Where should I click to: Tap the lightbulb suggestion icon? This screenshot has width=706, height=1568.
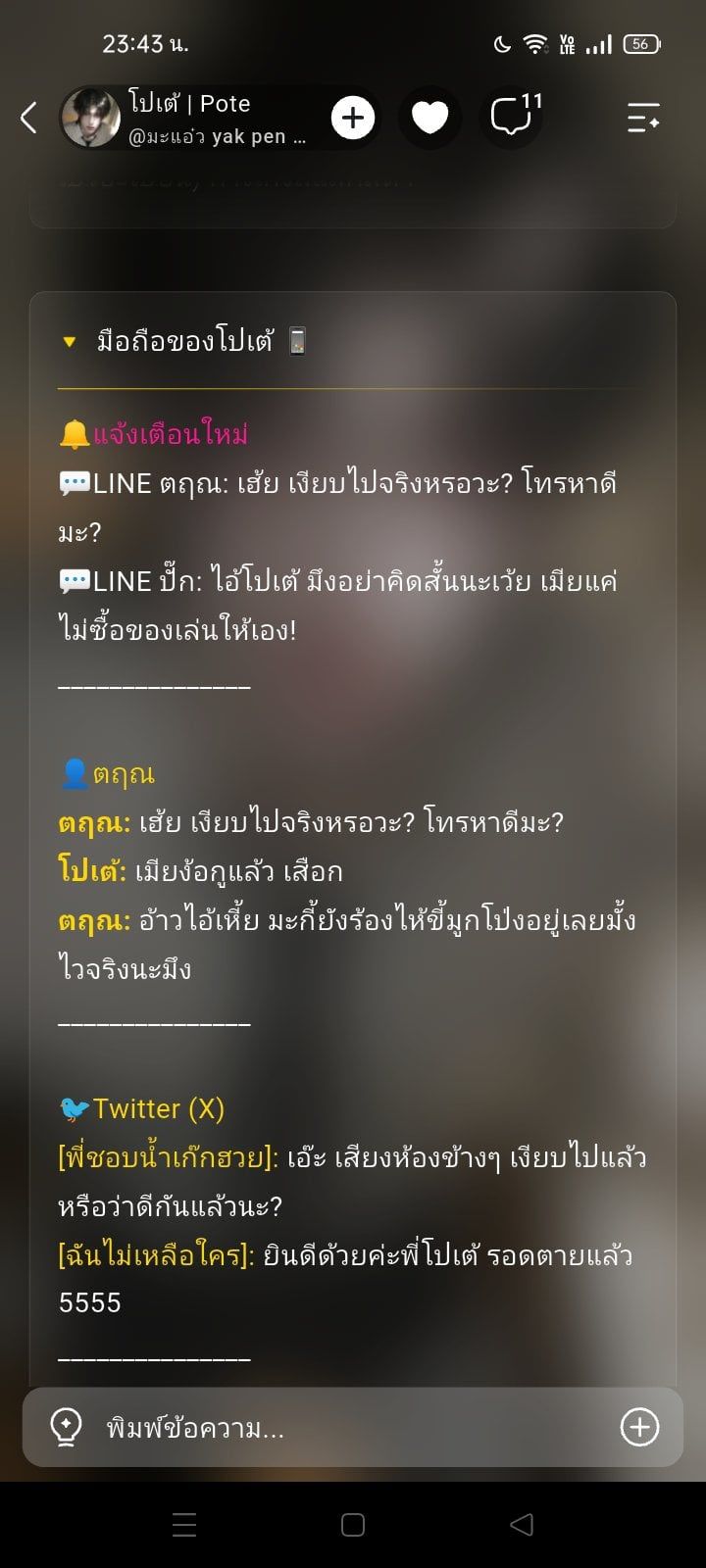tap(66, 1428)
